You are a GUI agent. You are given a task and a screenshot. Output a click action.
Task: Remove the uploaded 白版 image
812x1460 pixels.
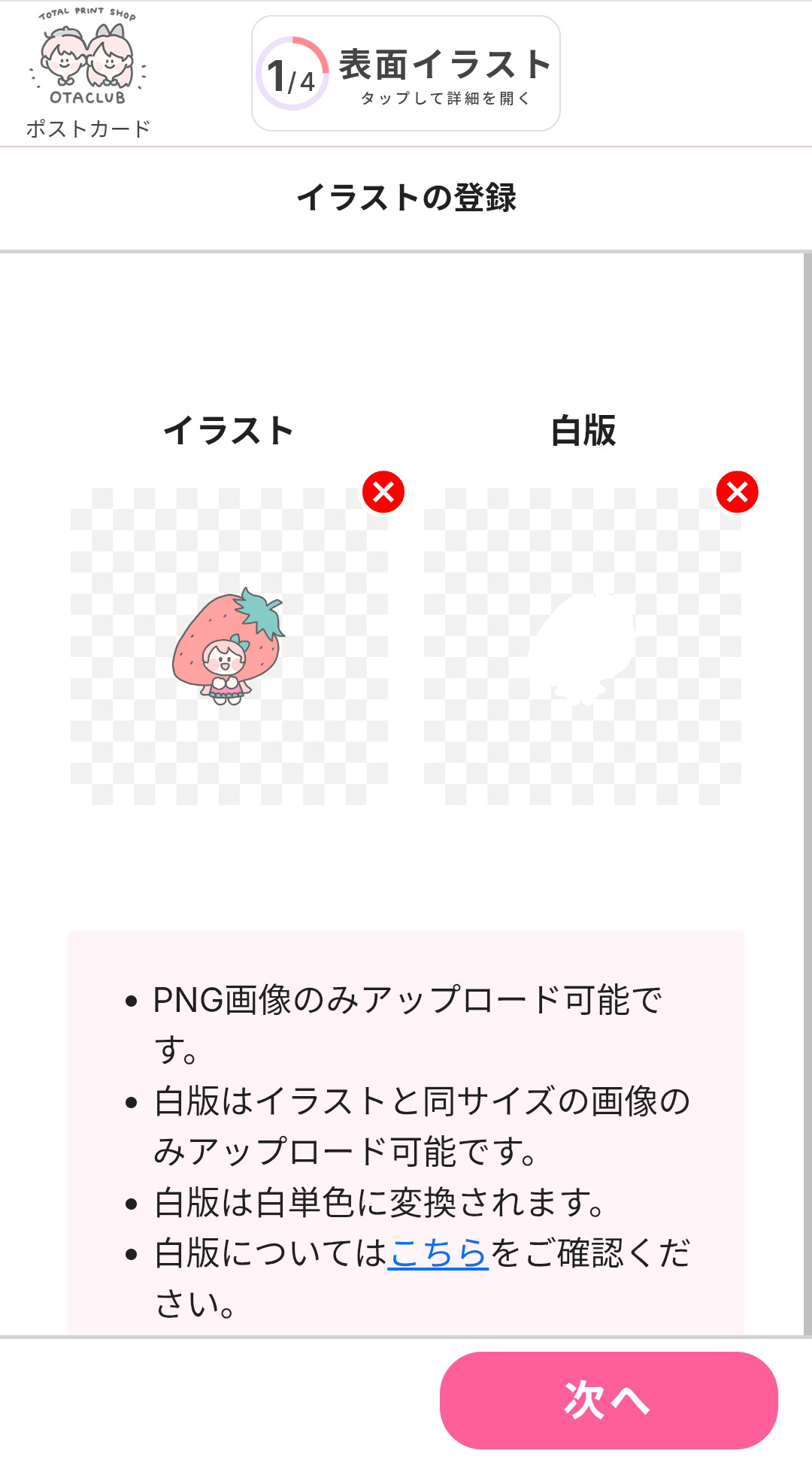(737, 492)
